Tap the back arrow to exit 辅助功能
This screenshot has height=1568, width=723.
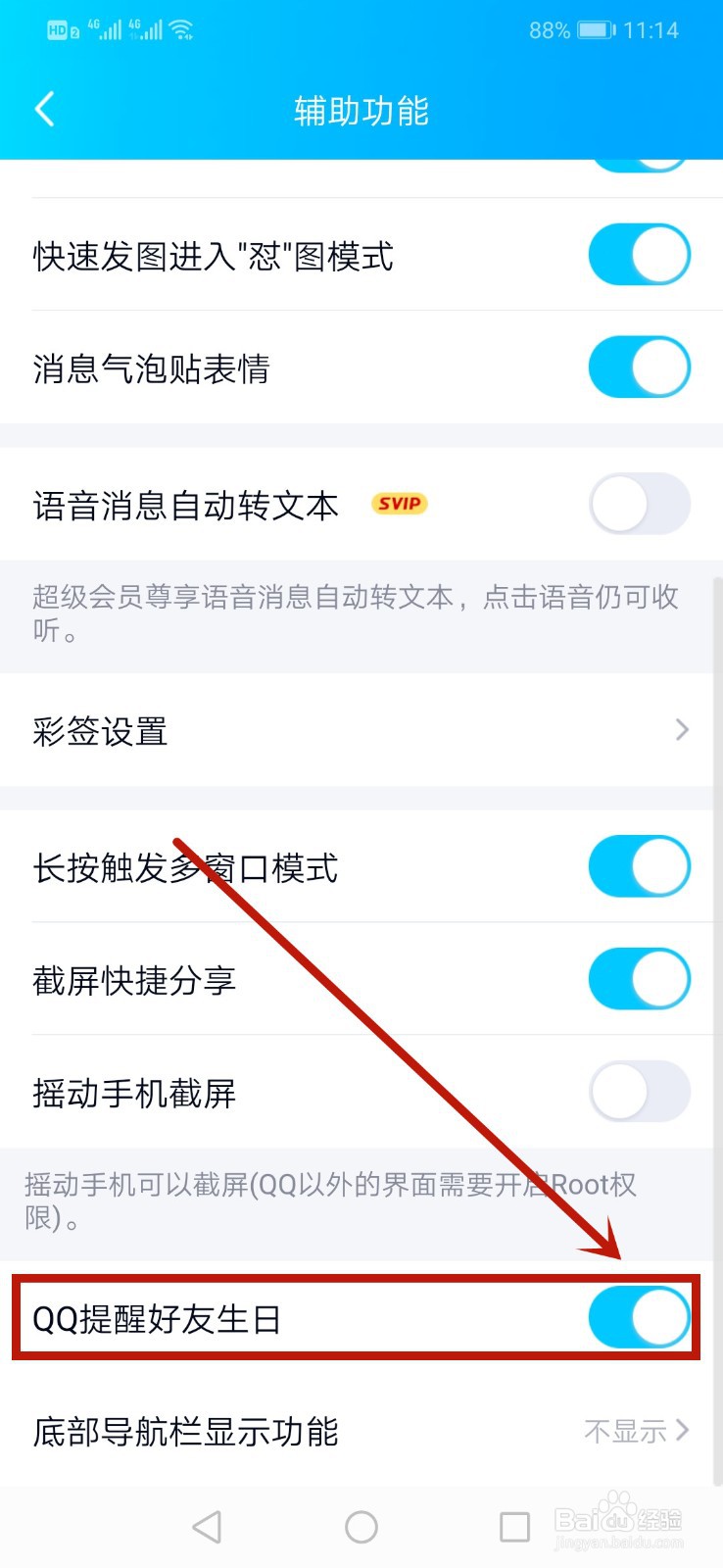point(43,110)
